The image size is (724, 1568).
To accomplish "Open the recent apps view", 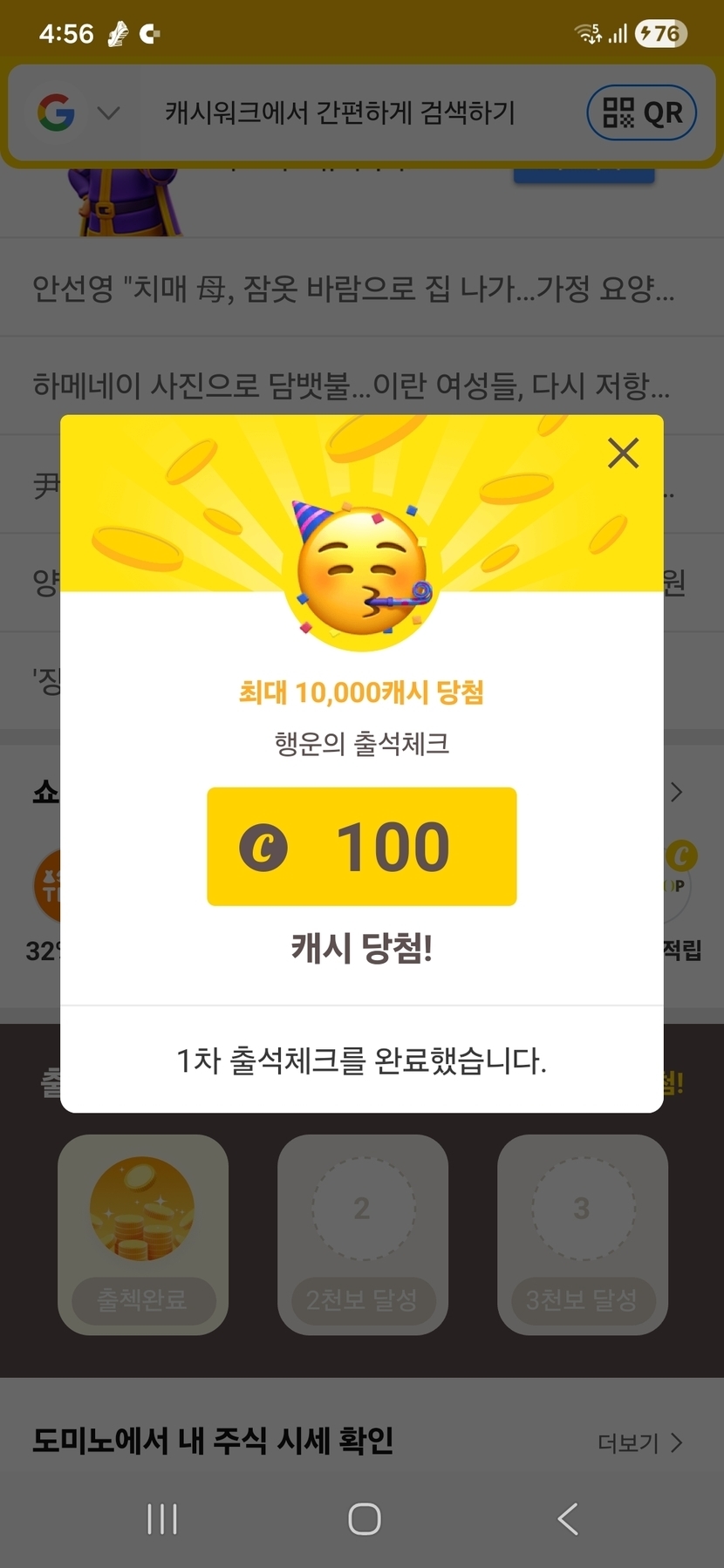I will (x=162, y=1518).
